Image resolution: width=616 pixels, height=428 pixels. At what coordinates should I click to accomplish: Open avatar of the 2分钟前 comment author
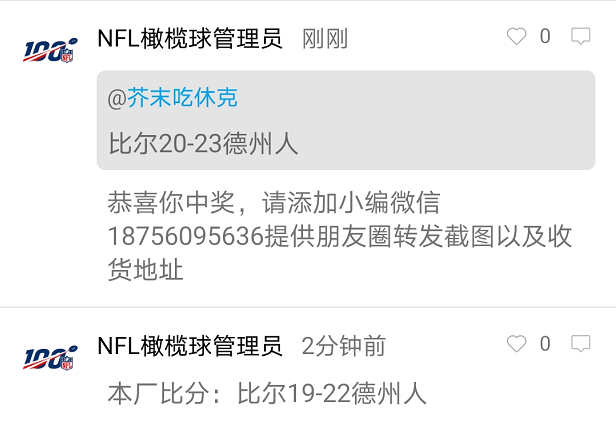click(50, 355)
